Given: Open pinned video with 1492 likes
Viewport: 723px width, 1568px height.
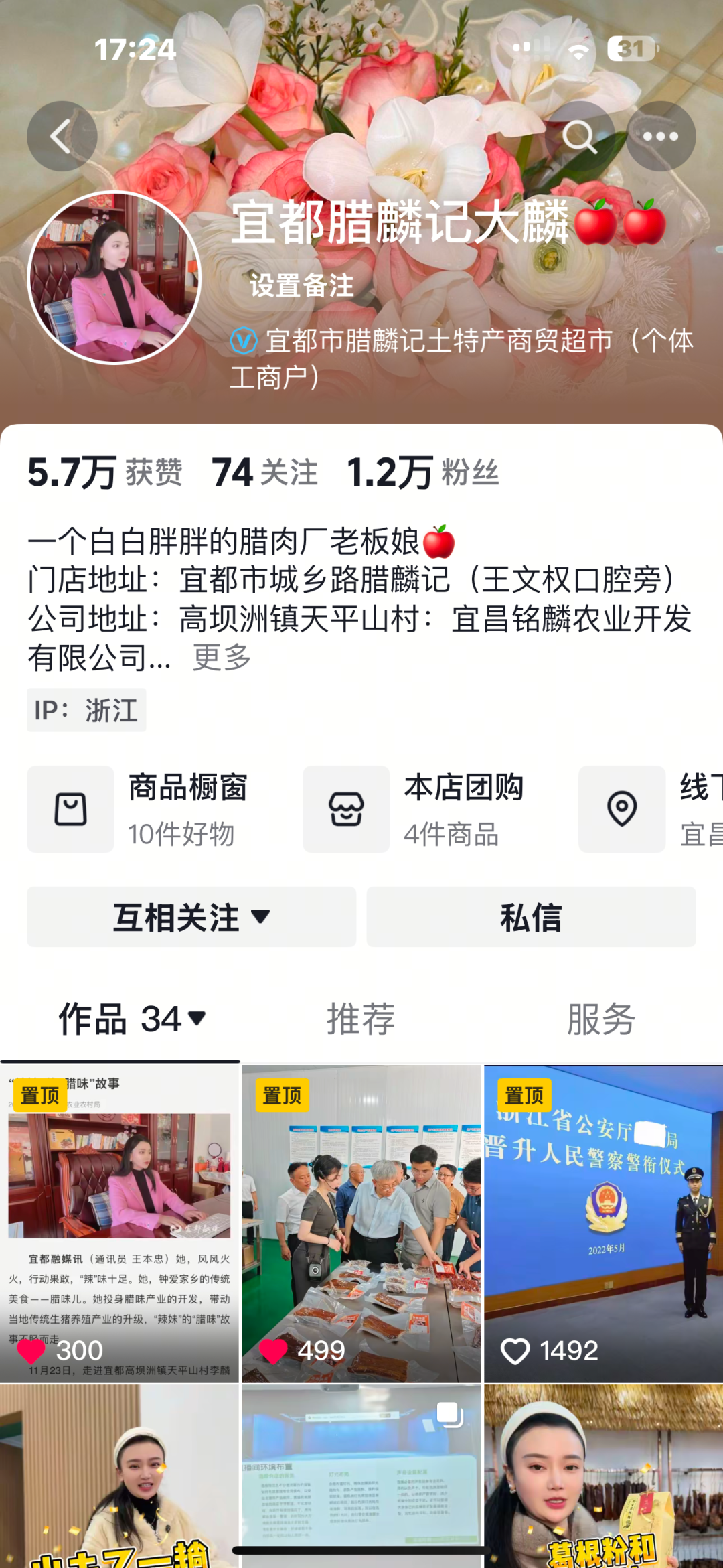Looking at the screenshot, I should pyautogui.click(x=602, y=1223).
